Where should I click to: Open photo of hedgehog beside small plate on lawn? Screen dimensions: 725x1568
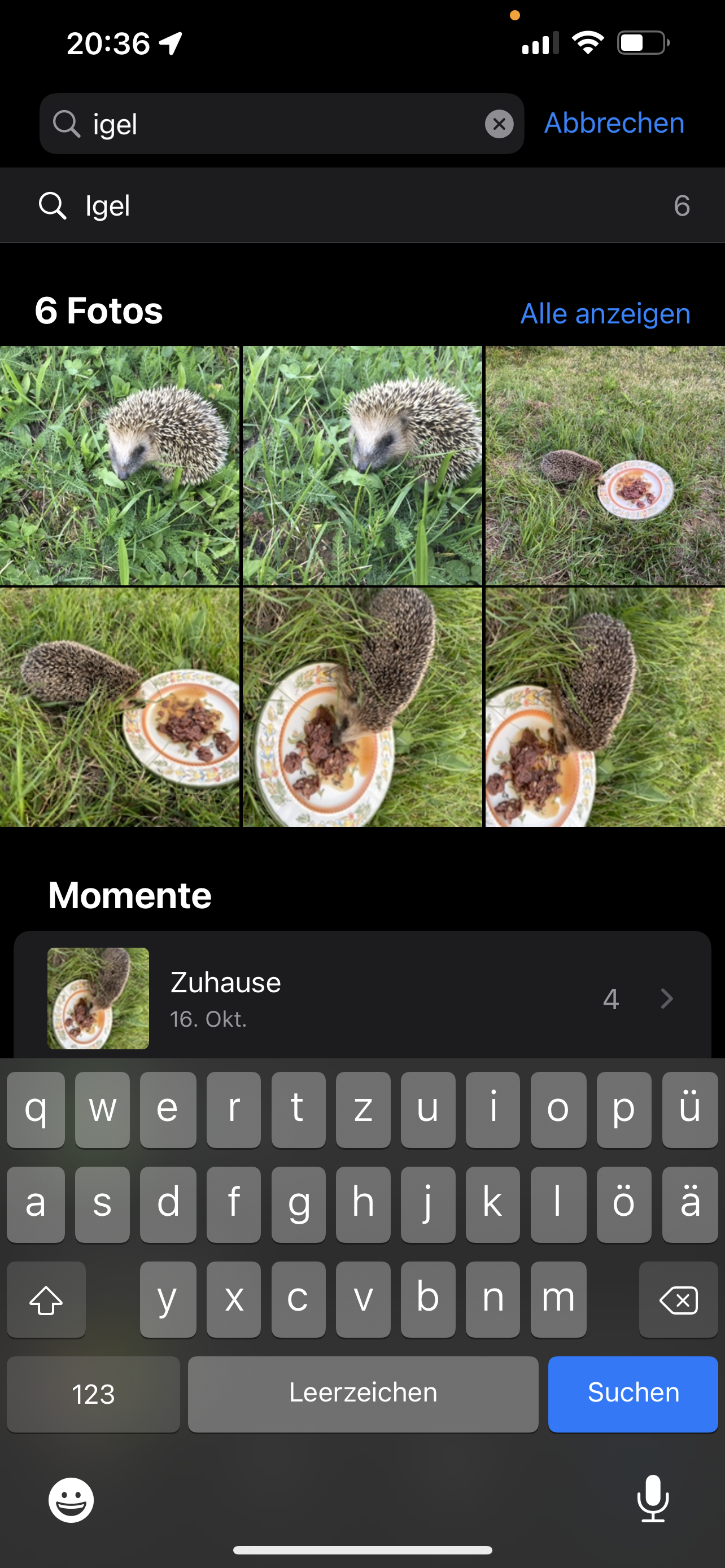pos(605,466)
